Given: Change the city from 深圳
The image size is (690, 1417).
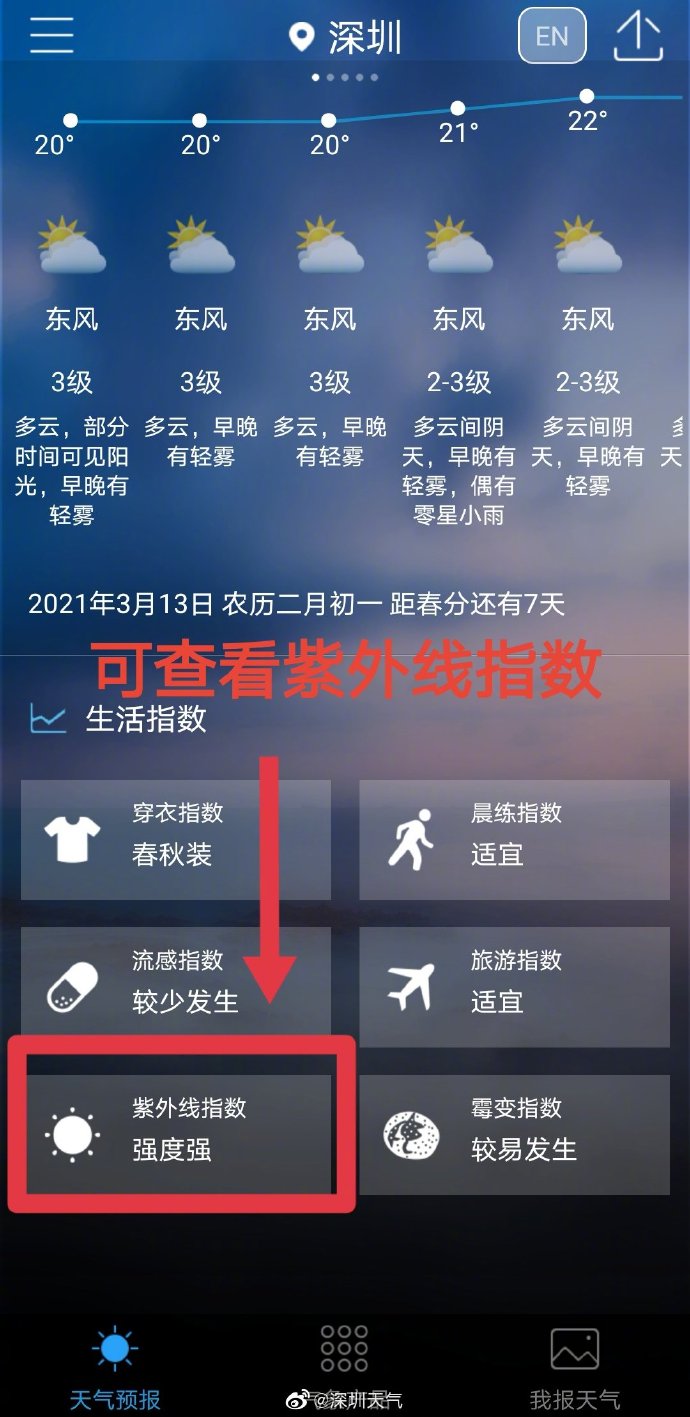Looking at the screenshot, I should point(345,38).
